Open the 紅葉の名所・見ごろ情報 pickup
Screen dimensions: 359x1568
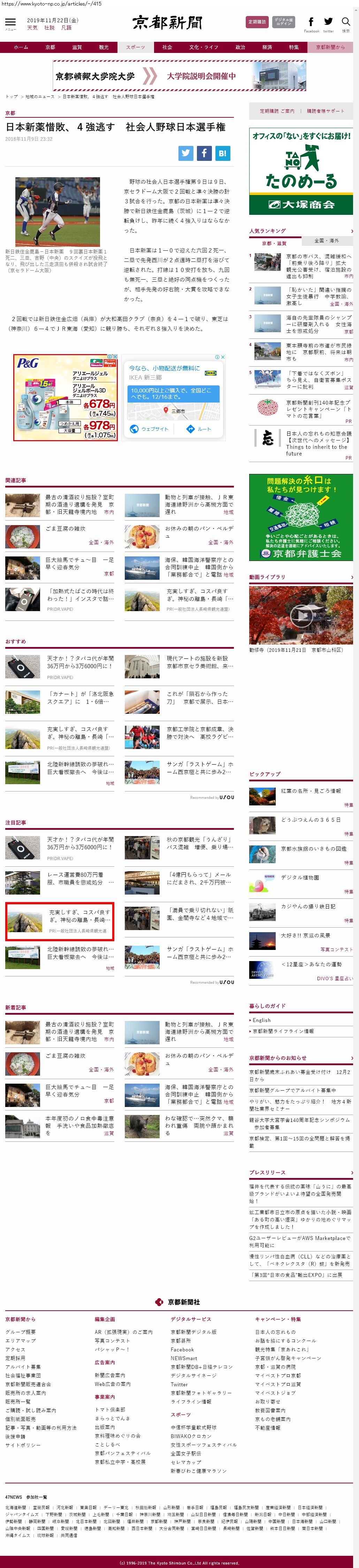(x=311, y=791)
